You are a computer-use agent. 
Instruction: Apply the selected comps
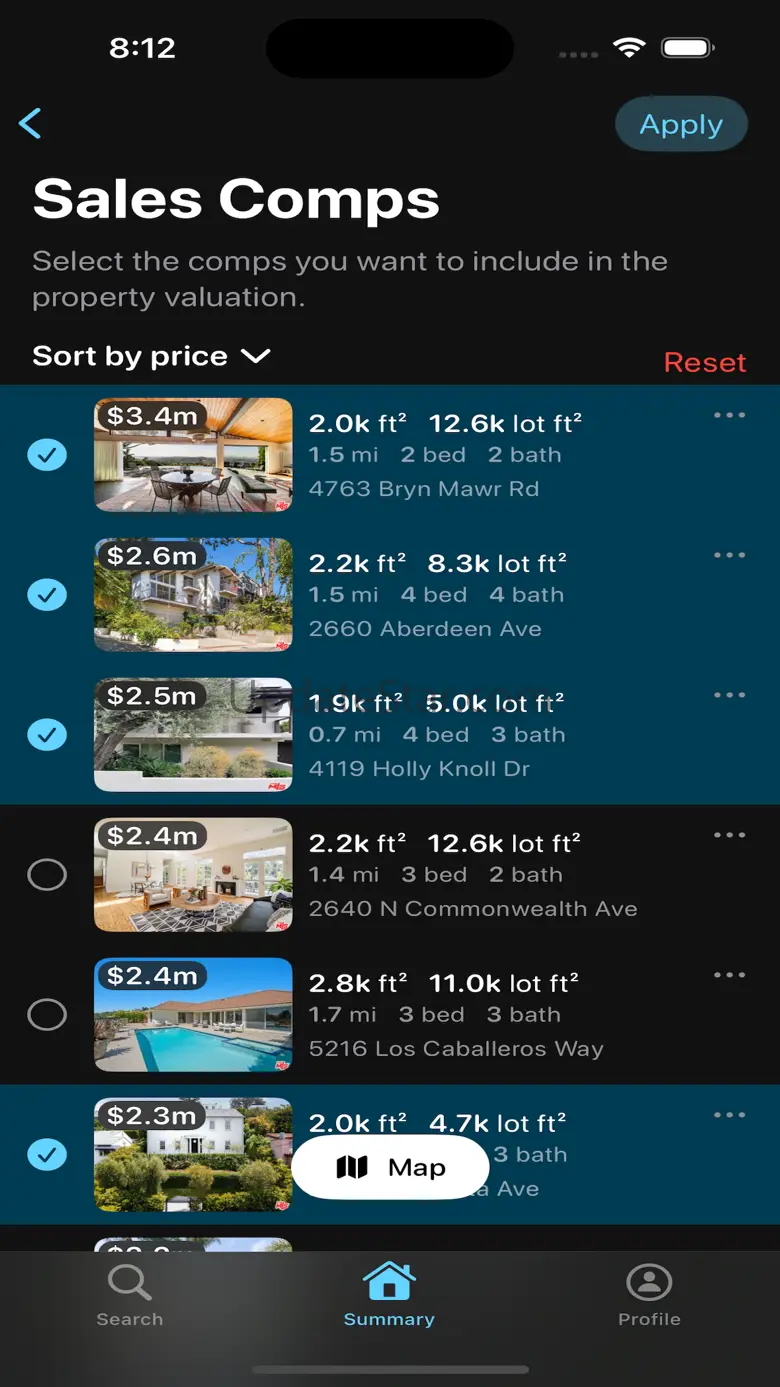[681, 124]
